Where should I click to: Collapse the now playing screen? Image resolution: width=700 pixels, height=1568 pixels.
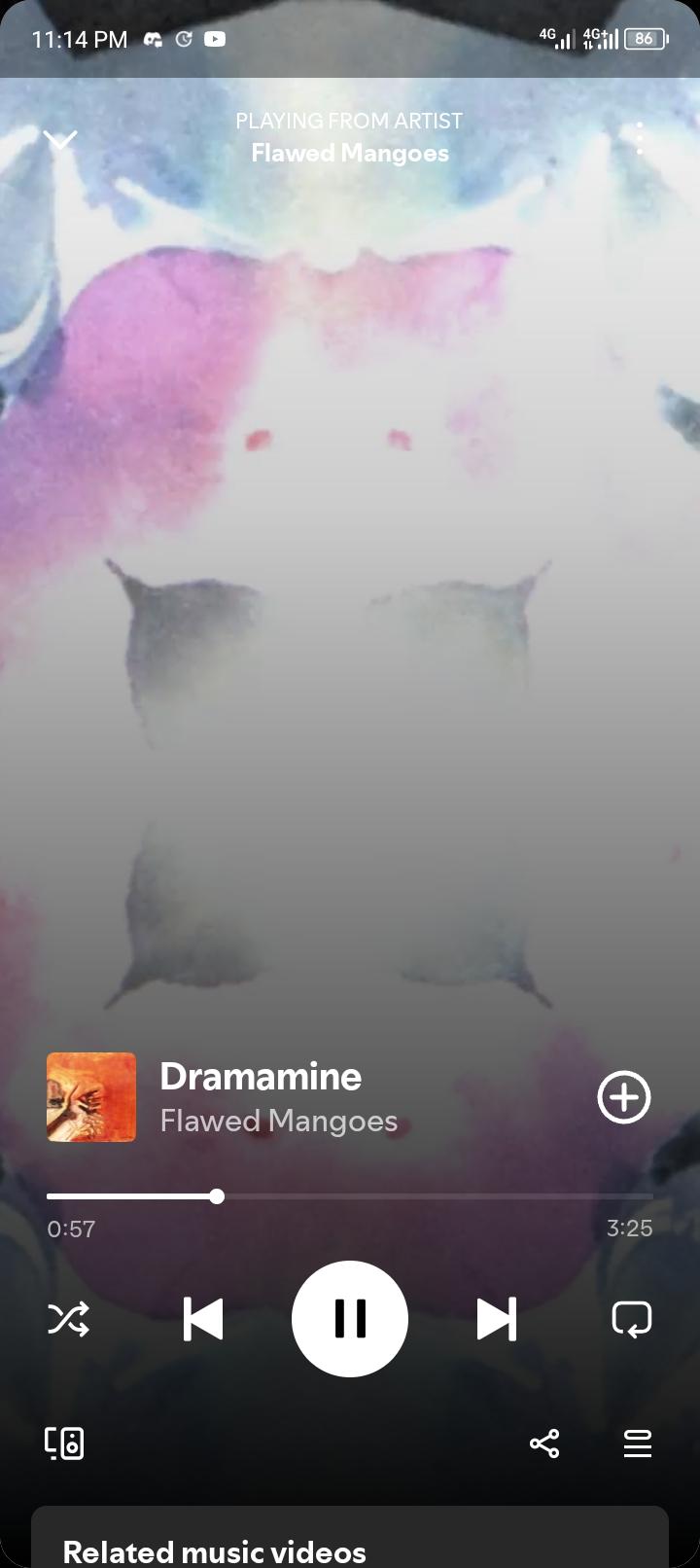point(60,140)
